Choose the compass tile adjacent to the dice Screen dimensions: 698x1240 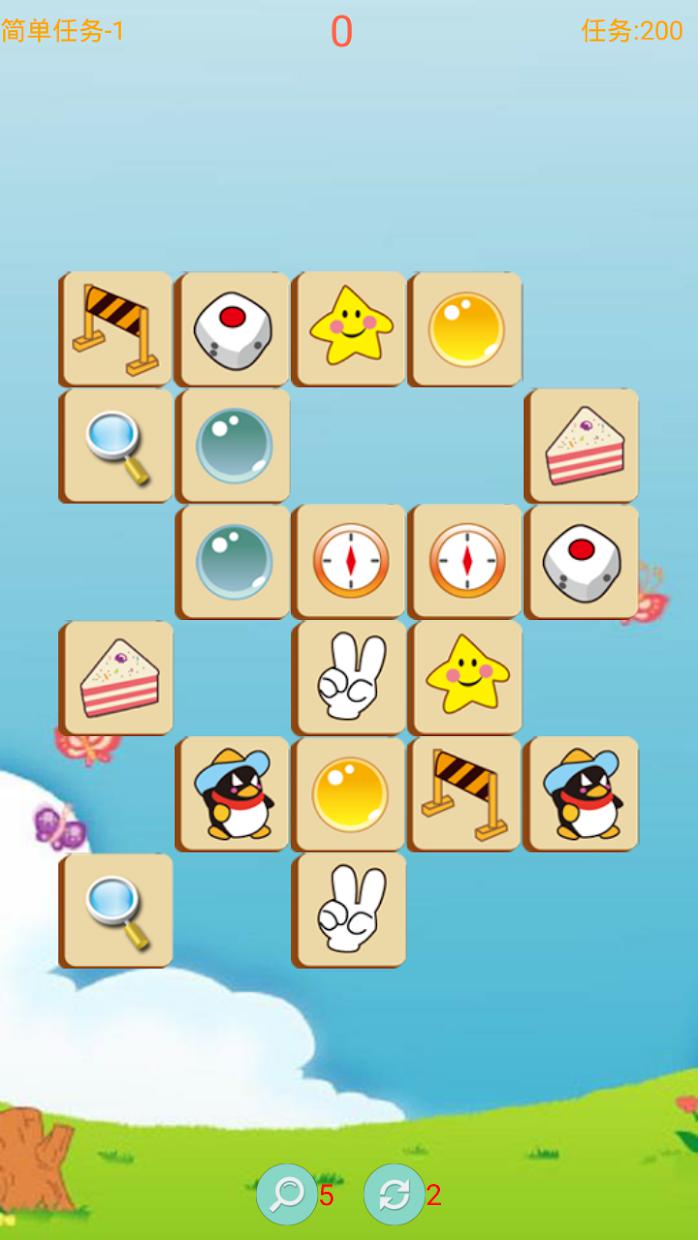click(x=466, y=561)
